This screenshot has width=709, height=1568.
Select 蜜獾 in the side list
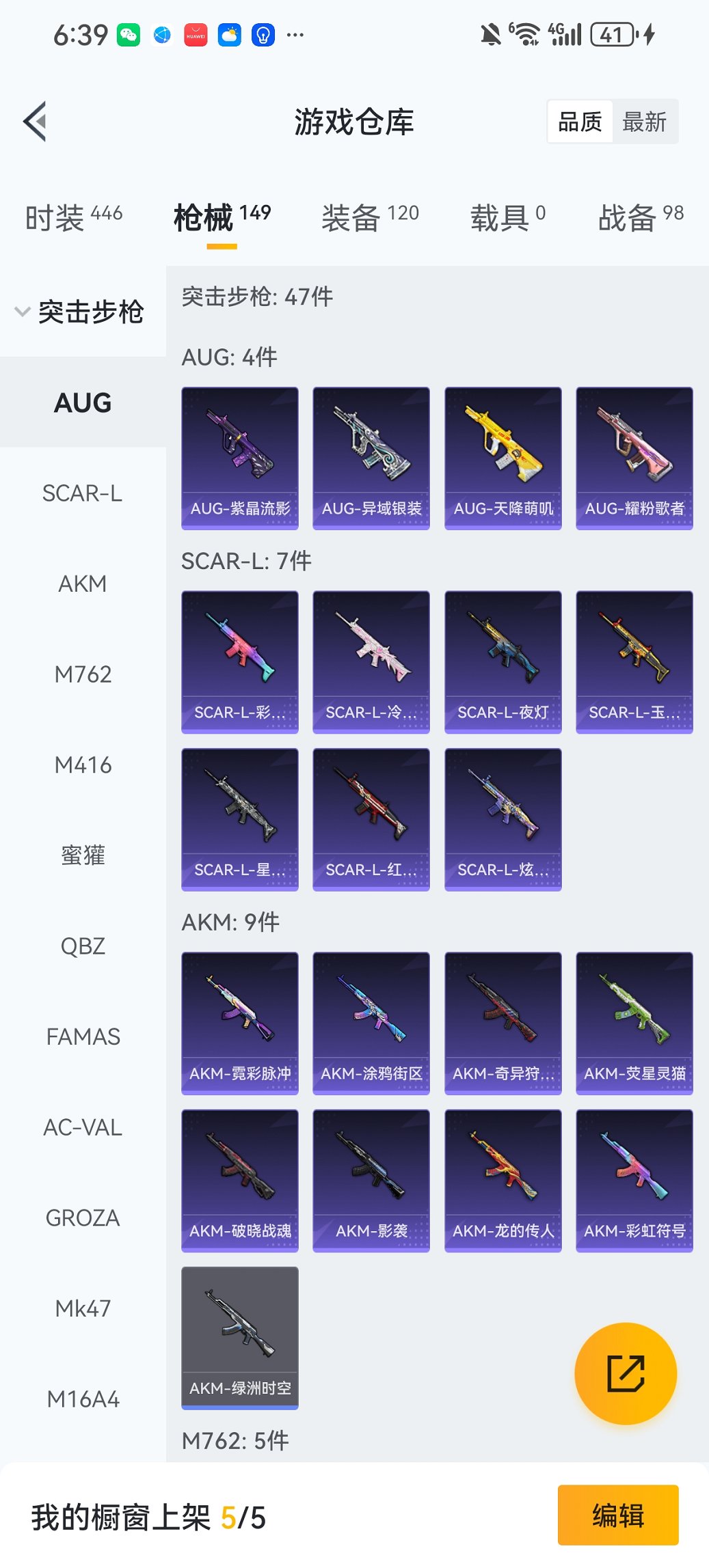[x=83, y=855]
